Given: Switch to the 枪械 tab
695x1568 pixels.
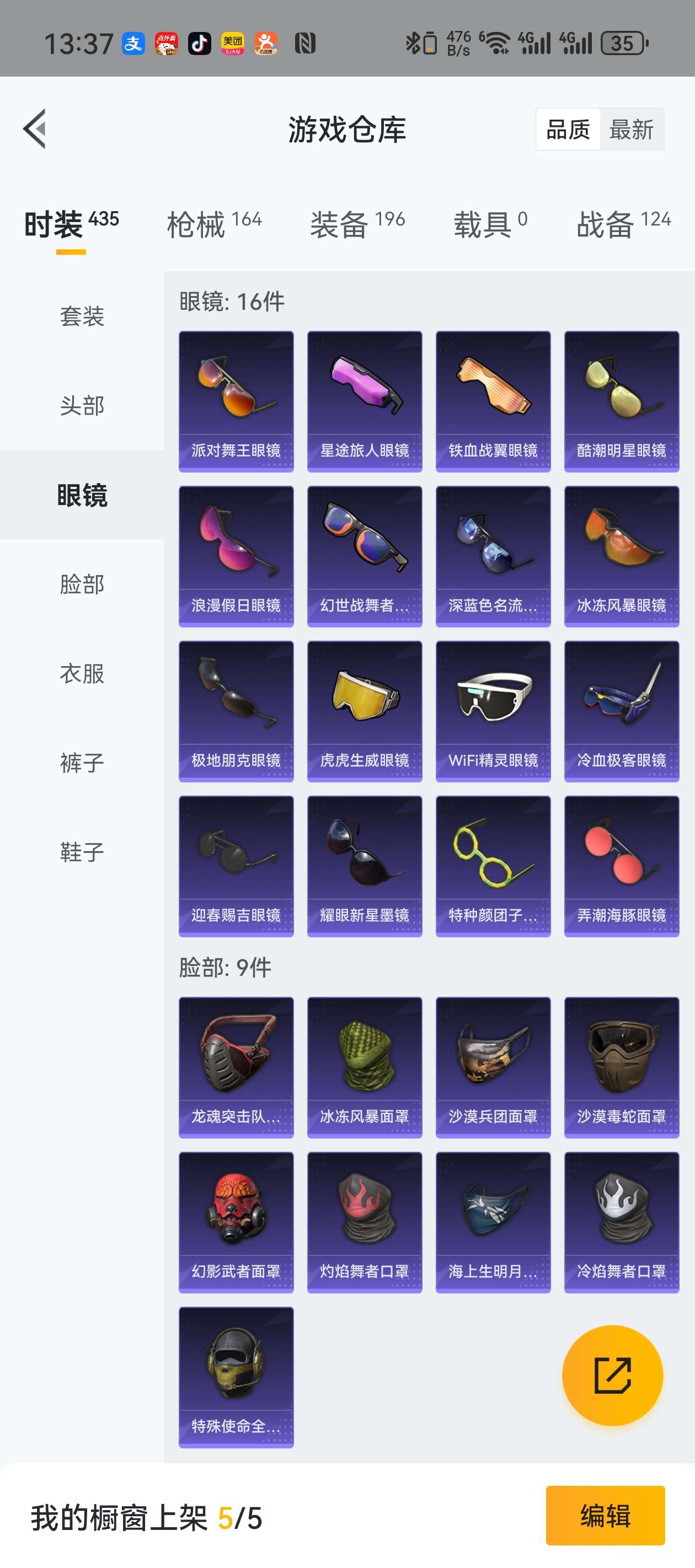Looking at the screenshot, I should coord(214,224).
